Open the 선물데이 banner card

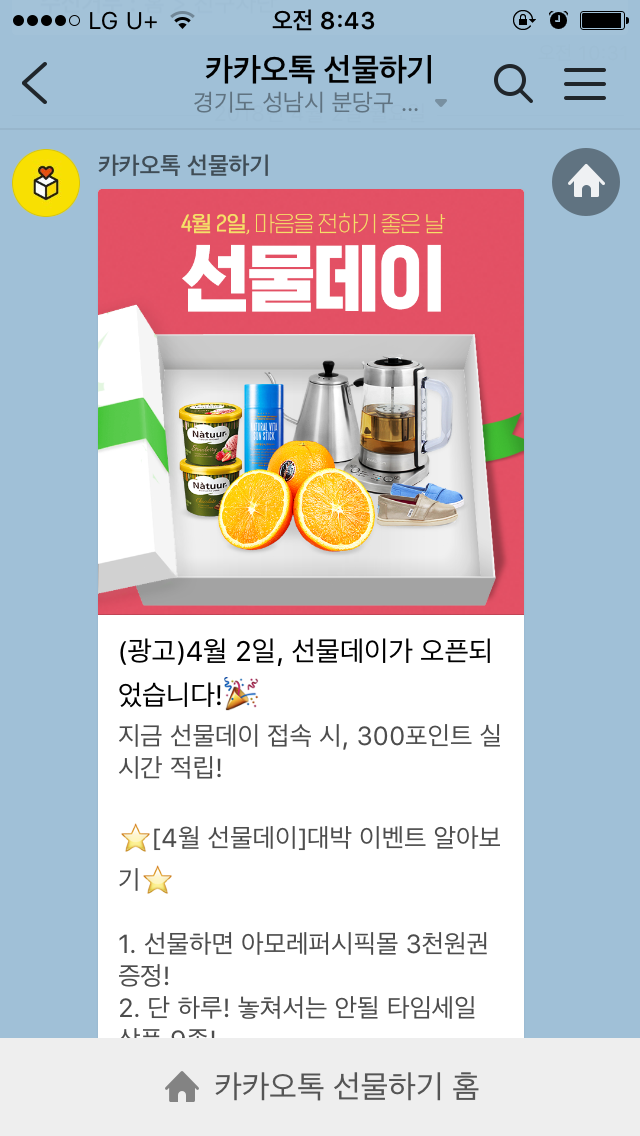311,402
